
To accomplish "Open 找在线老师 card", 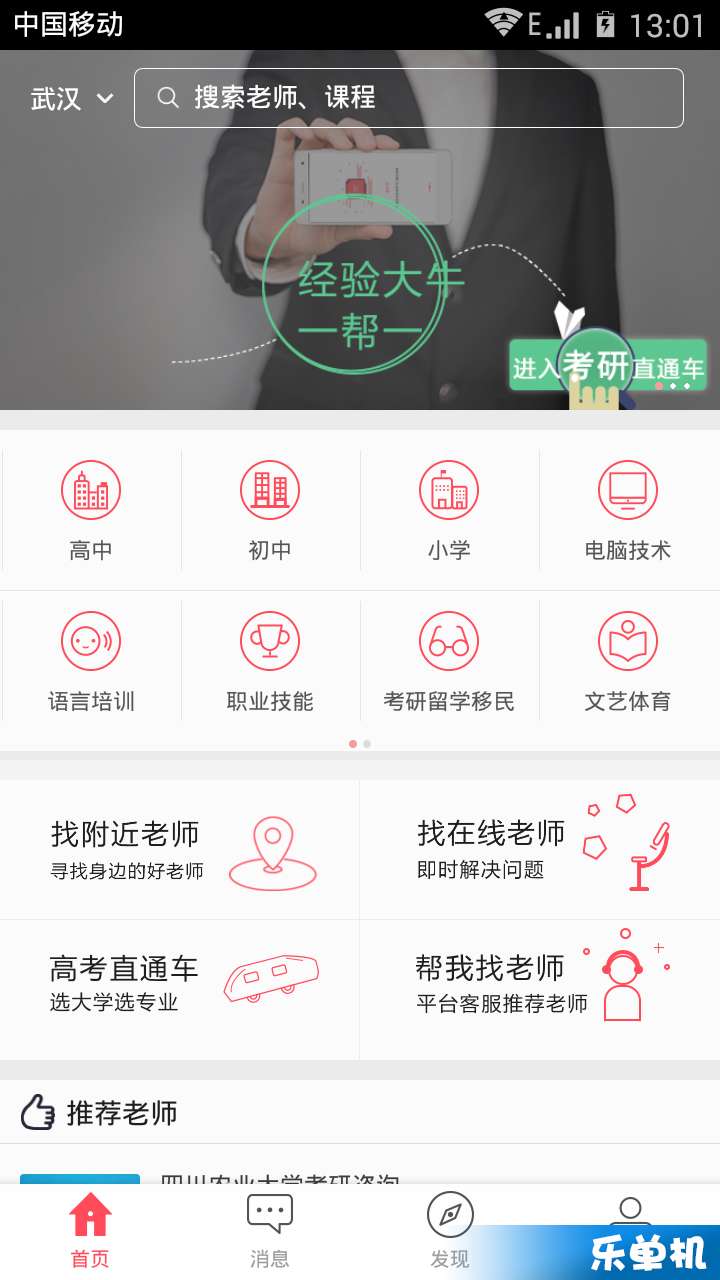I will click(540, 850).
